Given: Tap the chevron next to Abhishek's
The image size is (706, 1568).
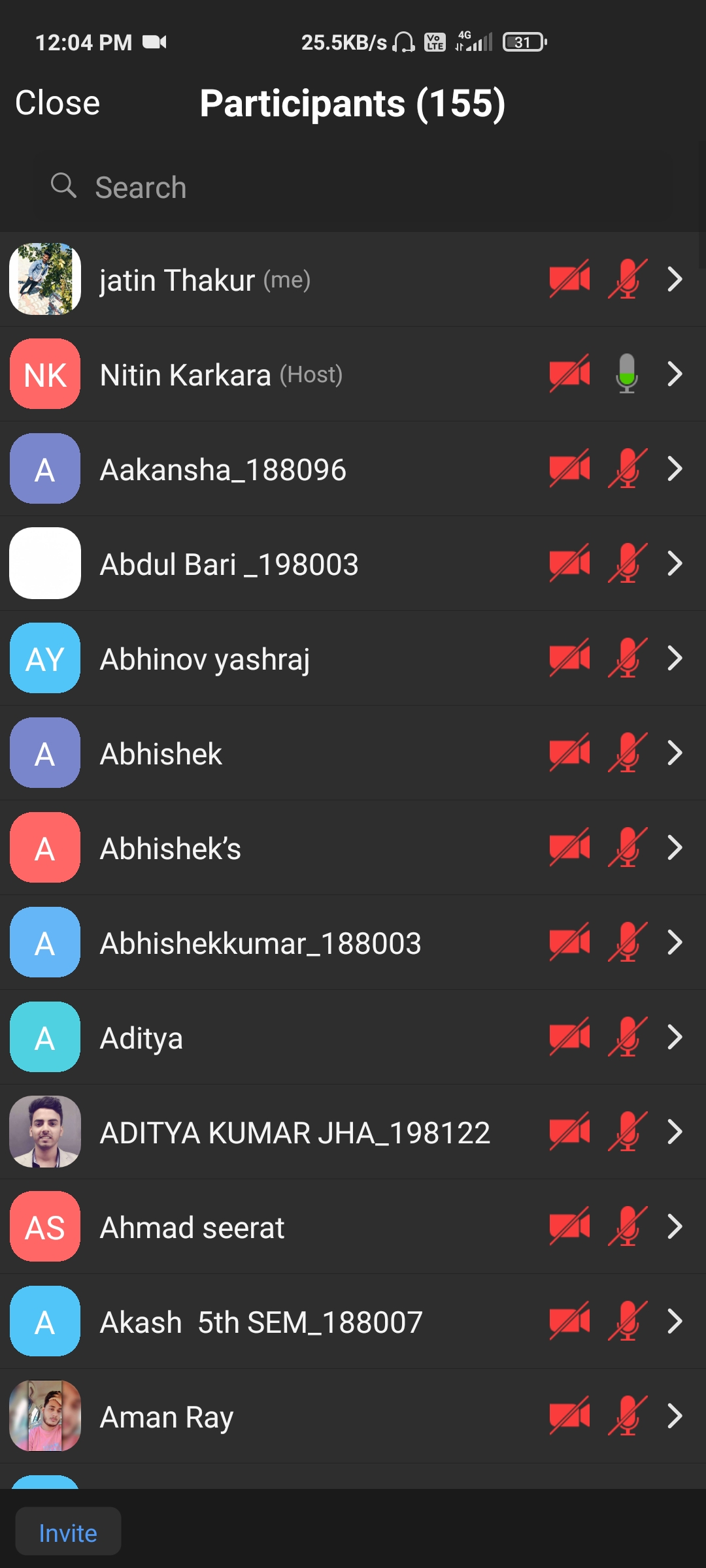Looking at the screenshot, I should point(675,848).
